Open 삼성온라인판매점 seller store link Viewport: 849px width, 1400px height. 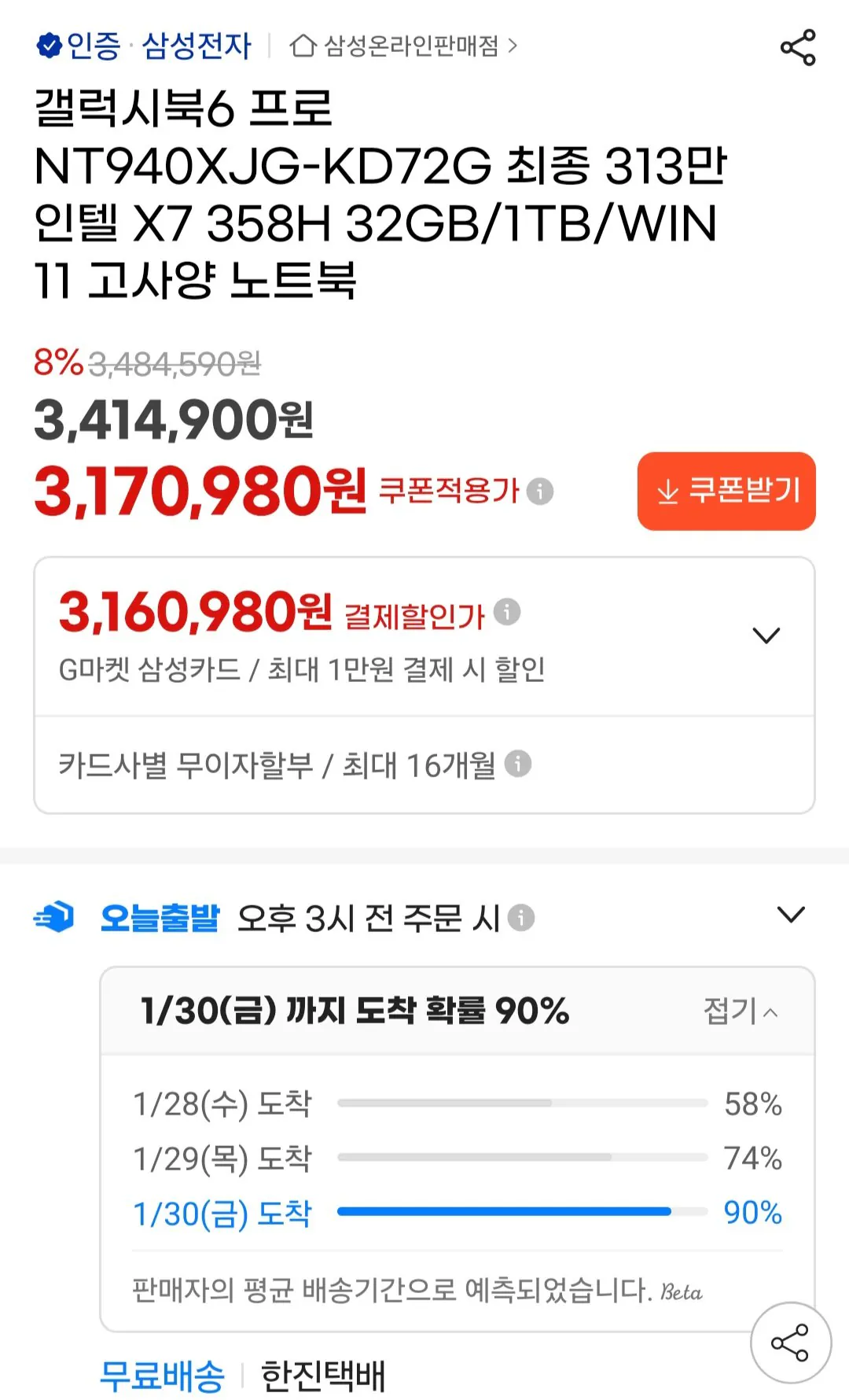[x=404, y=46]
